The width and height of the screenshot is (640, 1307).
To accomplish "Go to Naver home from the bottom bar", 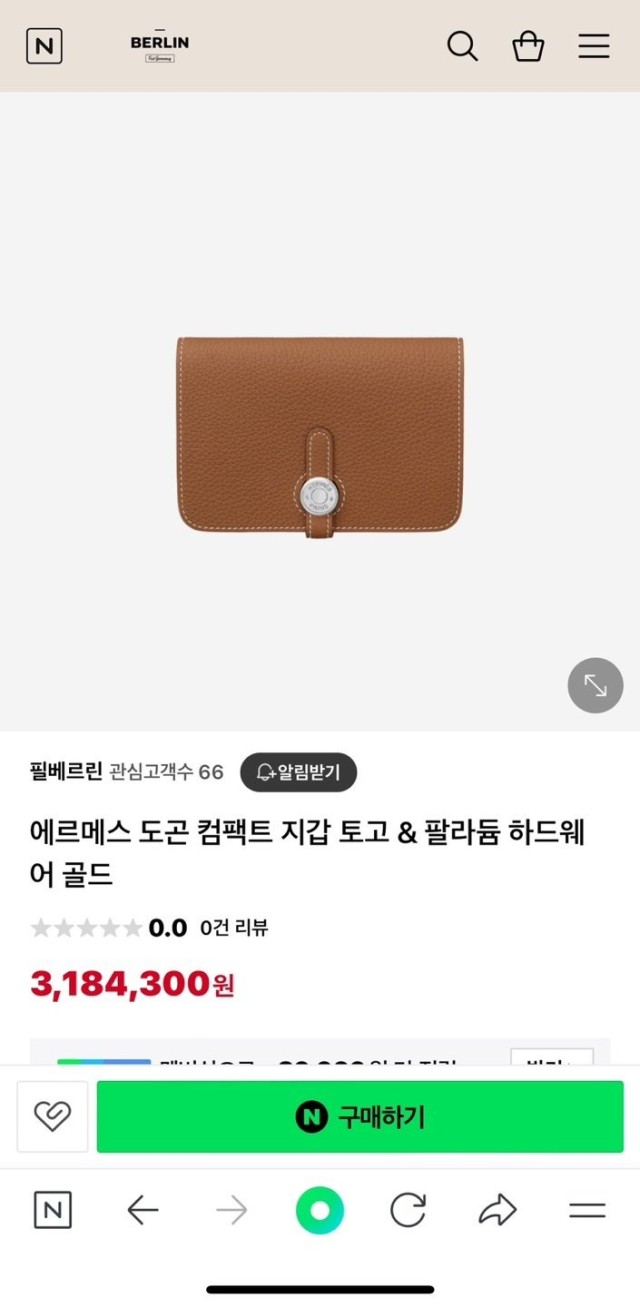I will pyautogui.click(x=53, y=1211).
